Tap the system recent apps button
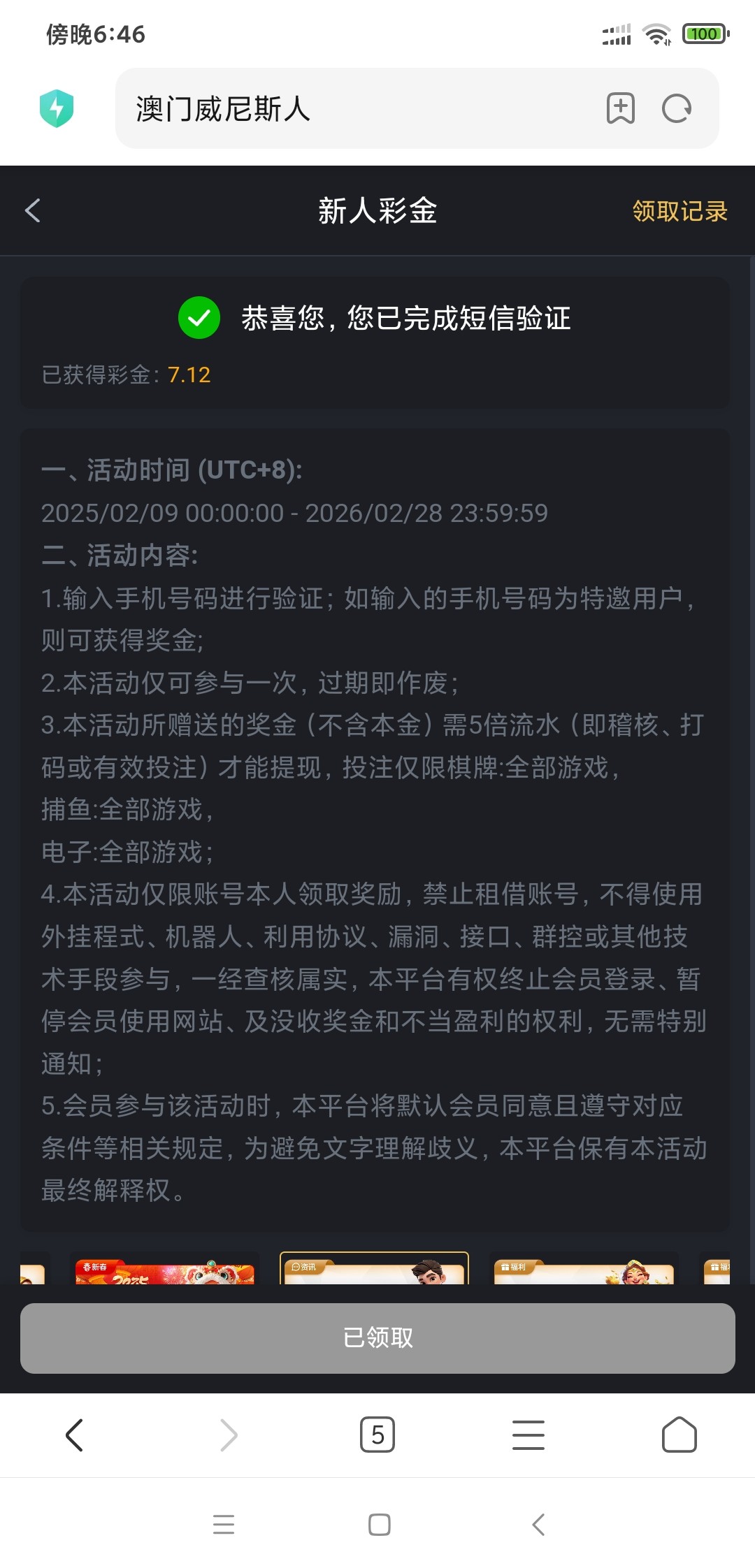 [224, 1524]
